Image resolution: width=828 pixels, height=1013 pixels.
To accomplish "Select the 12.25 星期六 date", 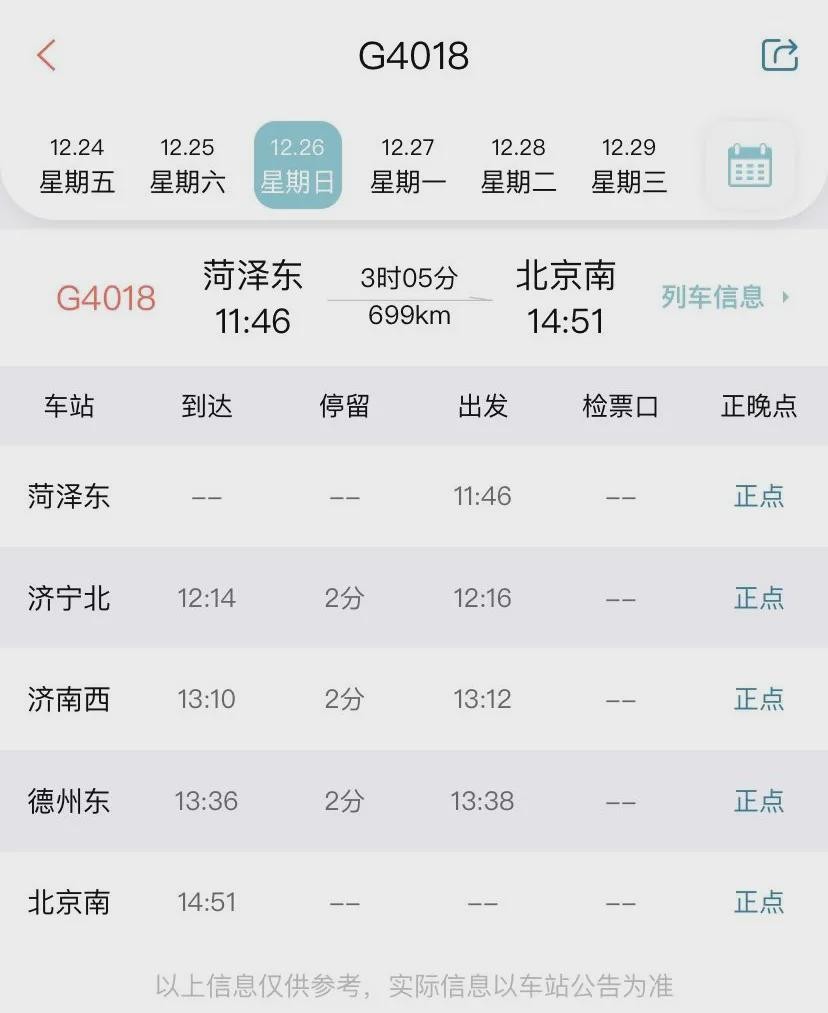I will pyautogui.click(x=187, y=165).
